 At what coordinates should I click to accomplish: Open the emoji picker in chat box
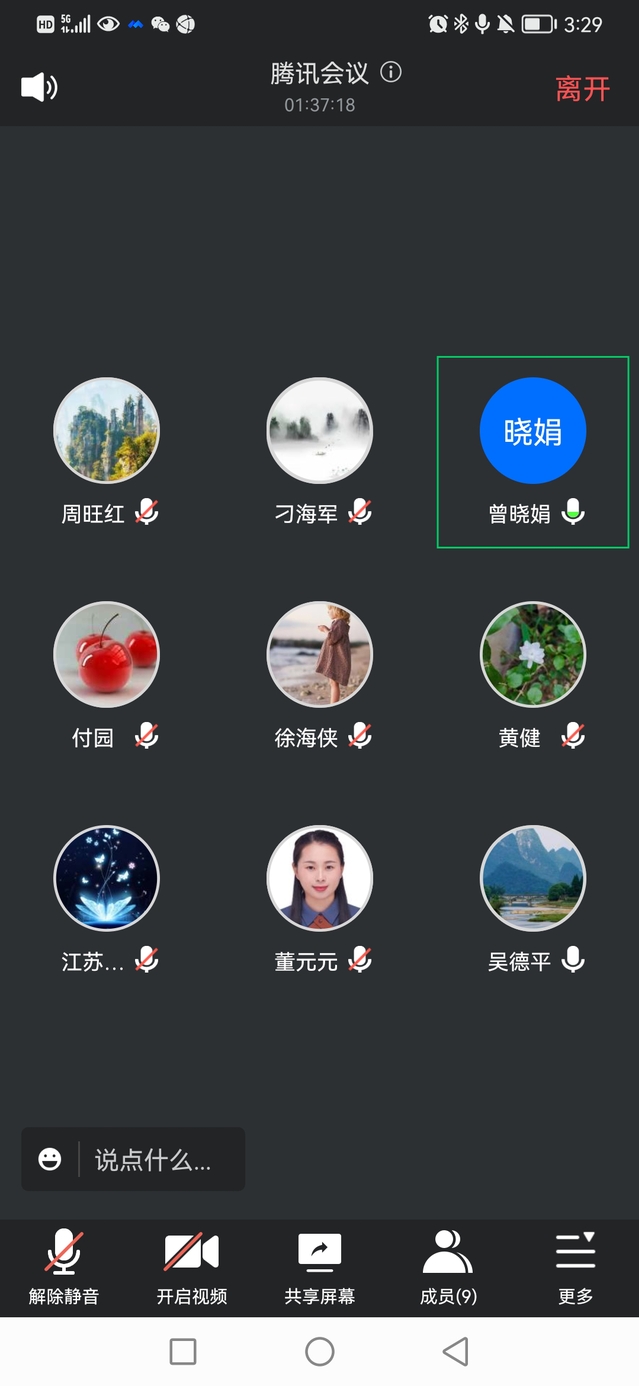point(50,1159)
